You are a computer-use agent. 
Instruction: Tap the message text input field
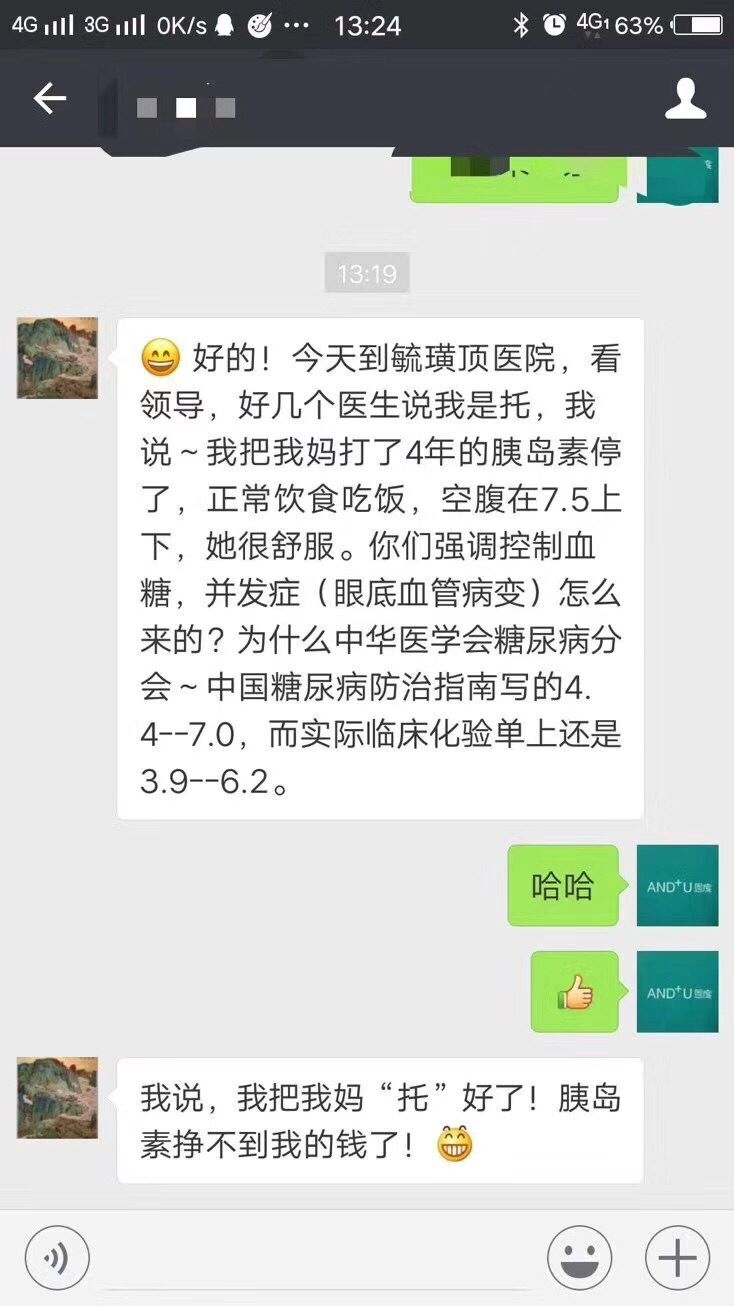pyautogui.click(x=318, y=1257)
